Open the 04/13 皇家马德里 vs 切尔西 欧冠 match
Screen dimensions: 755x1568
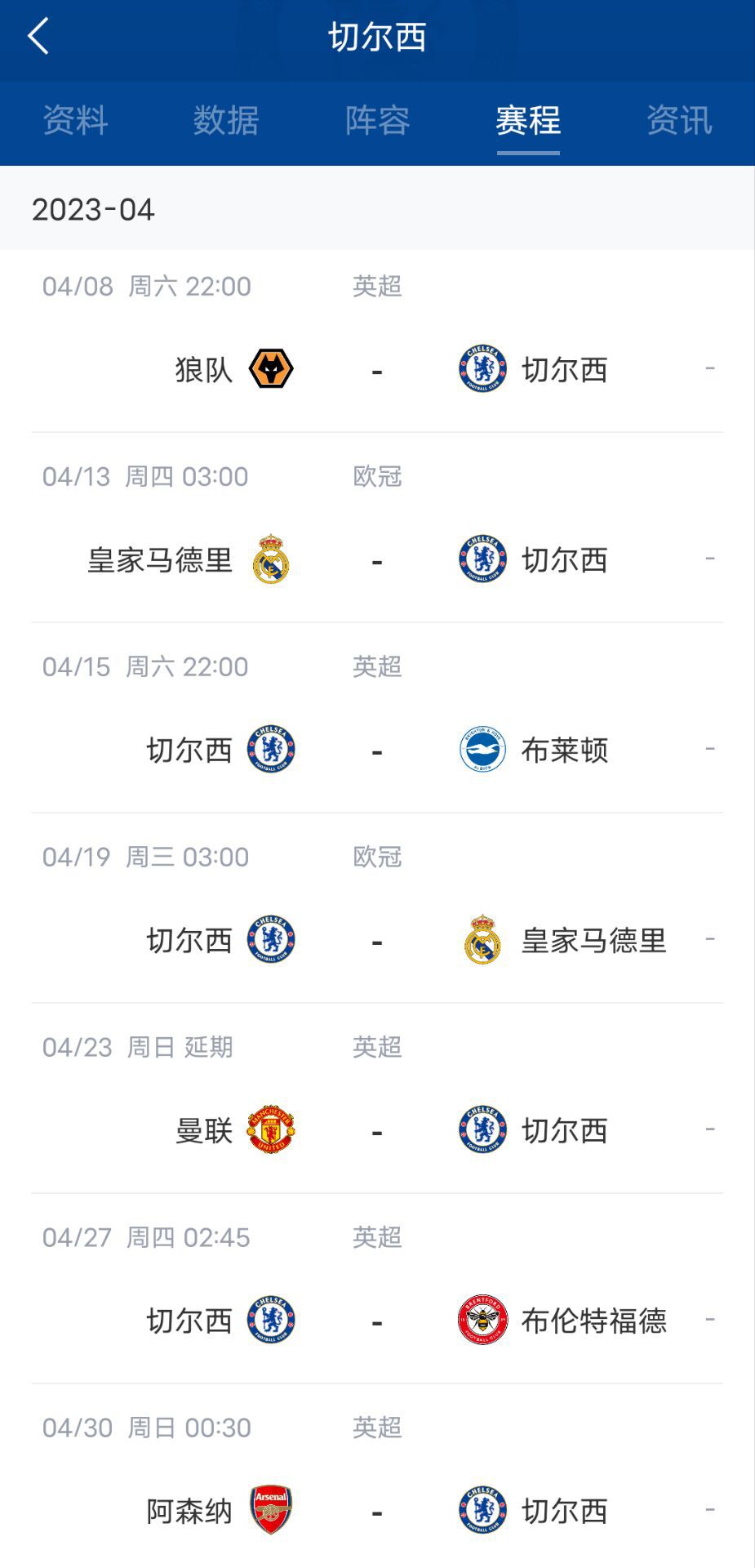coord(377,560)
